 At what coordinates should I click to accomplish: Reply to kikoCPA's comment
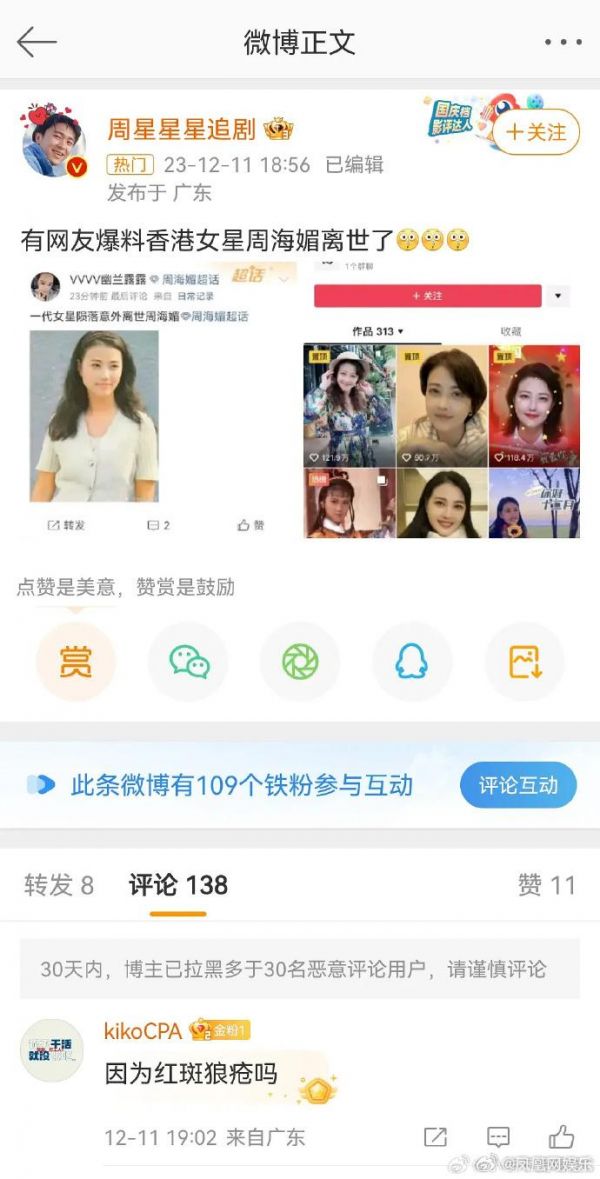[498, 1137]
